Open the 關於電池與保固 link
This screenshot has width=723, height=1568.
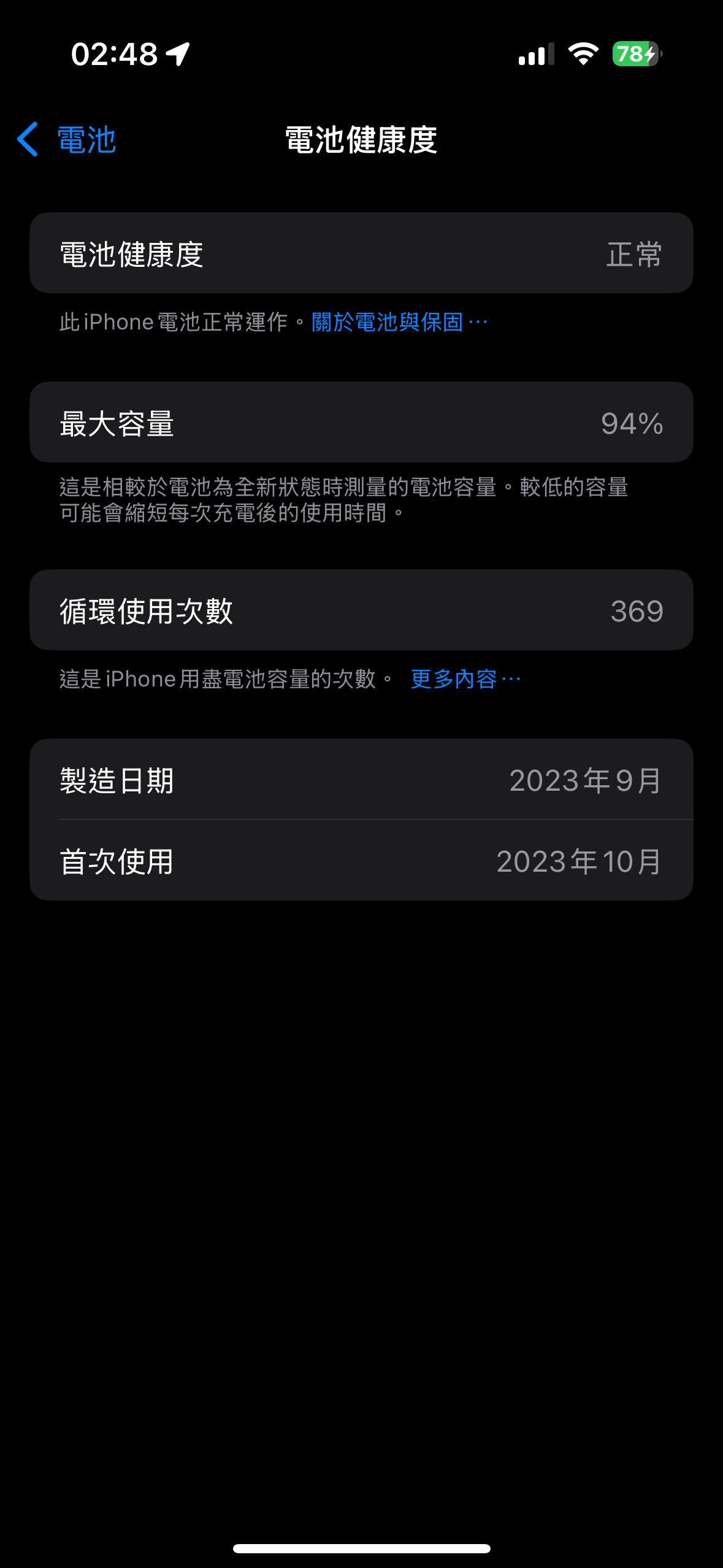(399, 322)
